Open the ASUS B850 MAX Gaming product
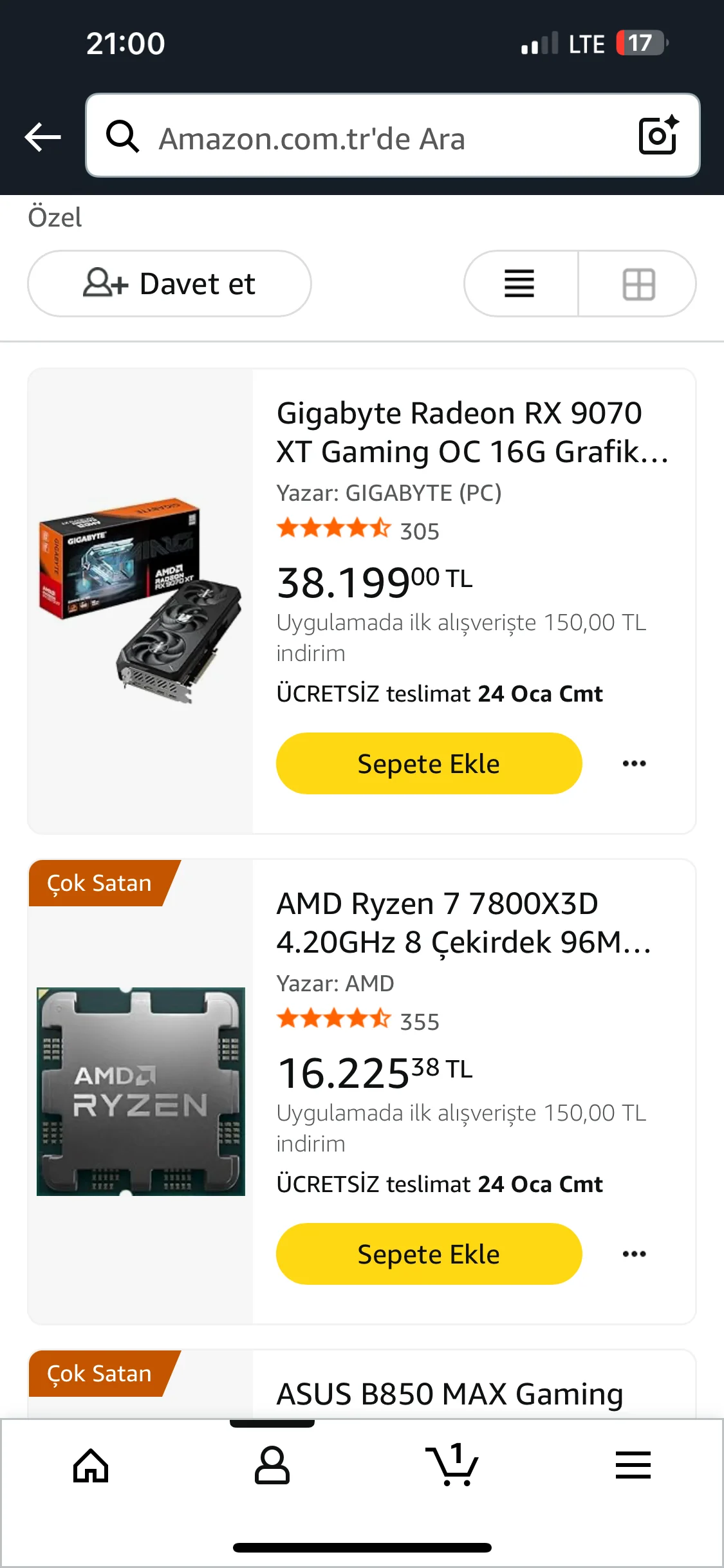The image size is (724, 1568). 449,1394
